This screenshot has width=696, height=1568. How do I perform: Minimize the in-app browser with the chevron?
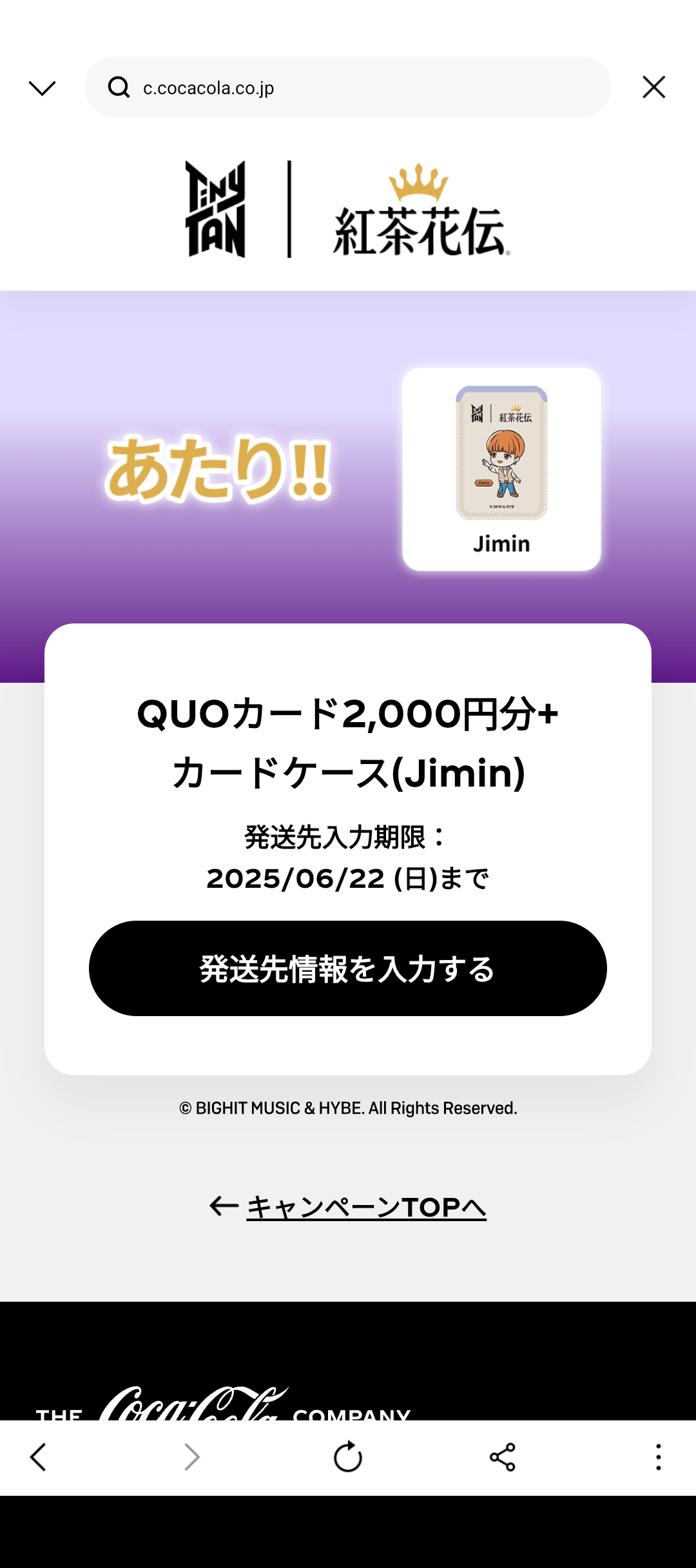[x=43, y=88]
